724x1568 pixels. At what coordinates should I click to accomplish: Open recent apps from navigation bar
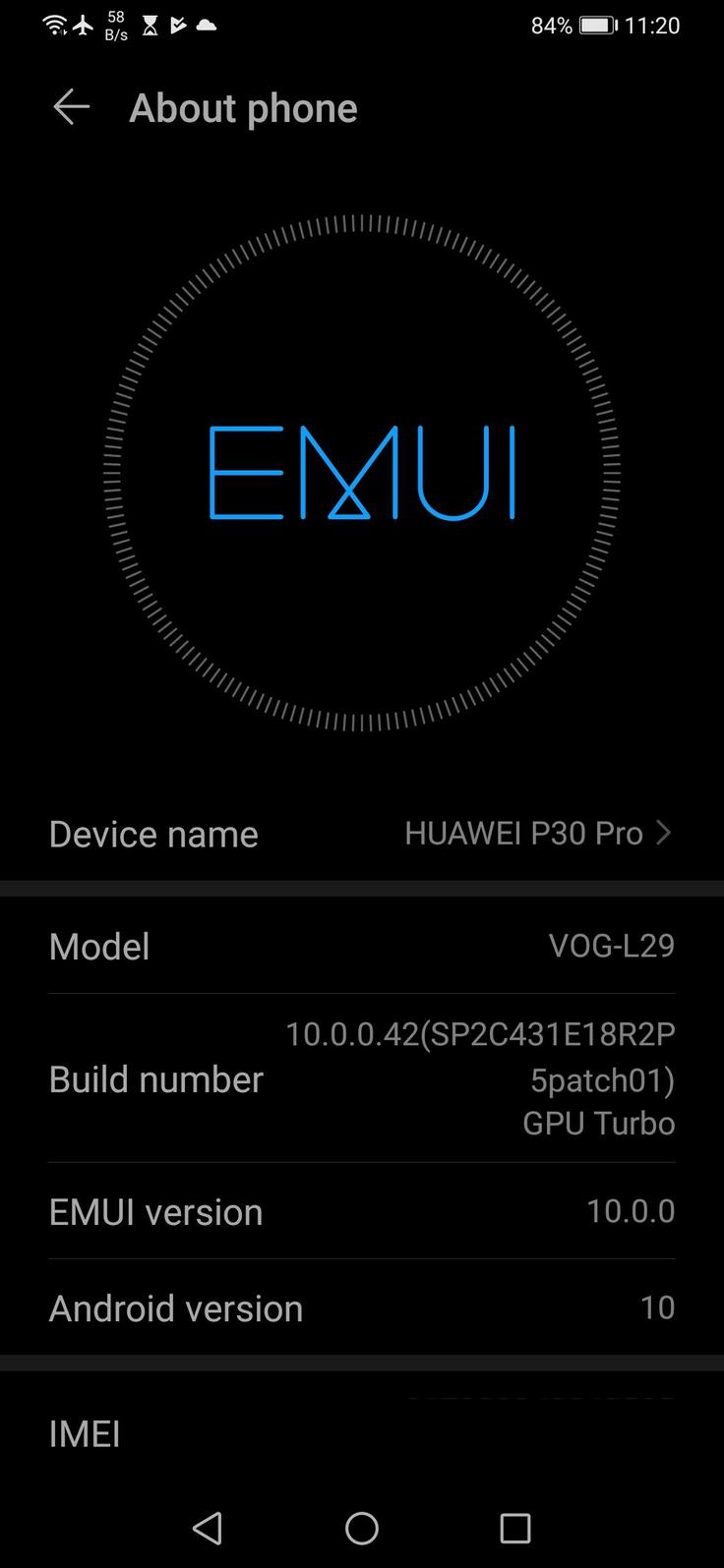click(x=514, y=1528)
